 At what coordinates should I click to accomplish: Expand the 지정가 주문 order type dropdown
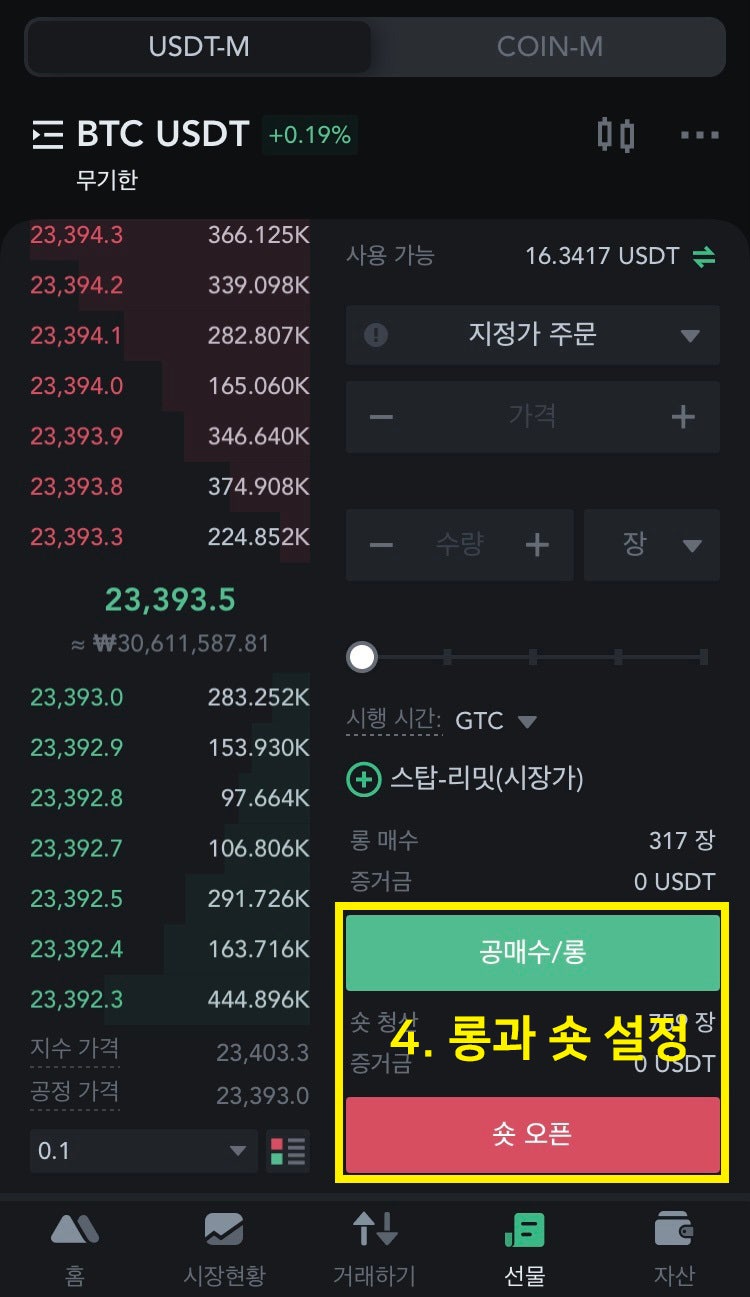[533, 335]
